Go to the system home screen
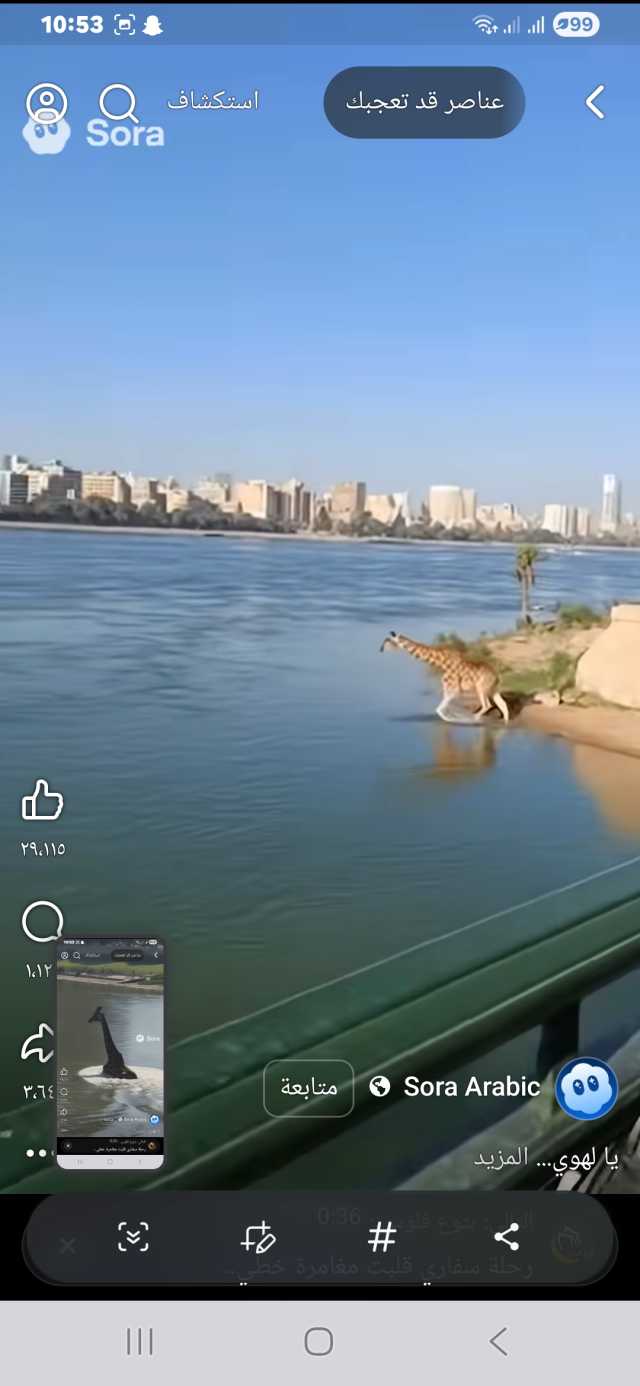640x1386 pixels. pos(319,1342)
